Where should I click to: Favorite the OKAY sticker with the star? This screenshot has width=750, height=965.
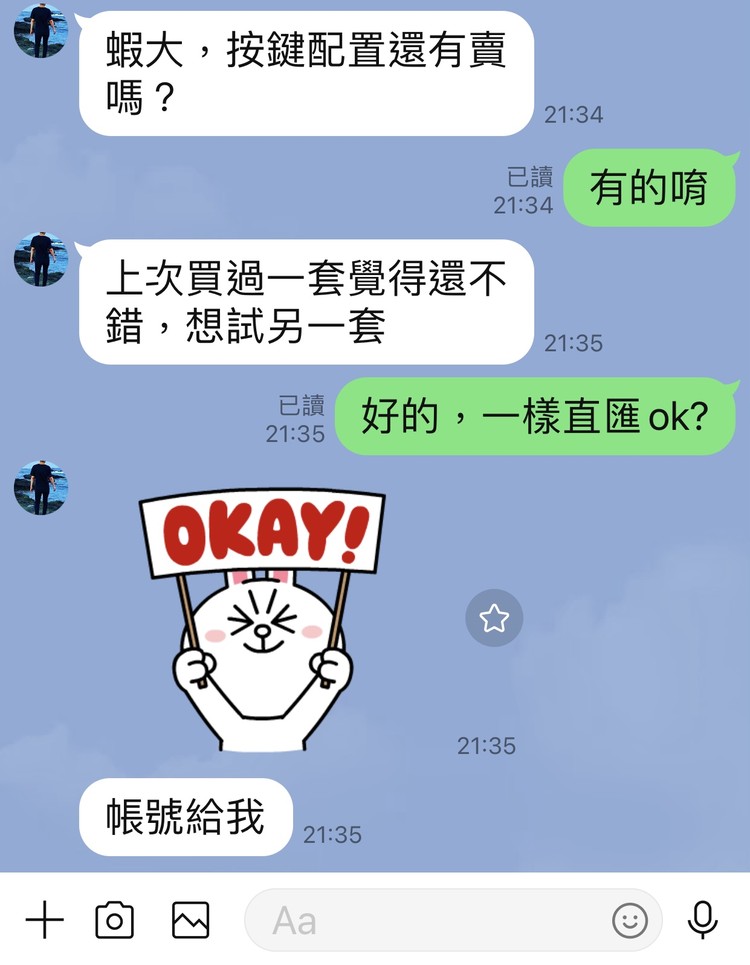tap(494, 618)
